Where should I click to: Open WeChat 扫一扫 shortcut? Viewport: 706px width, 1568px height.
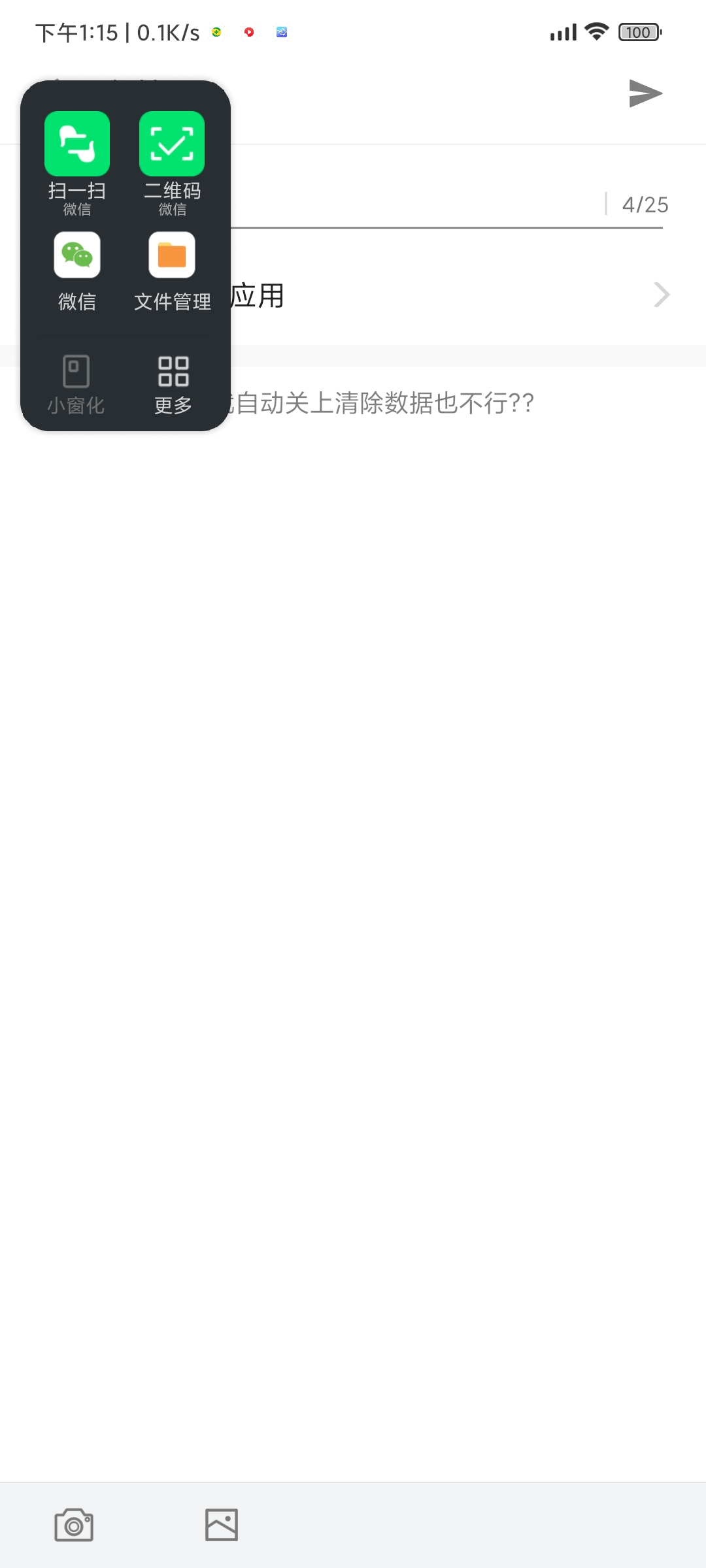coord(77,163)
